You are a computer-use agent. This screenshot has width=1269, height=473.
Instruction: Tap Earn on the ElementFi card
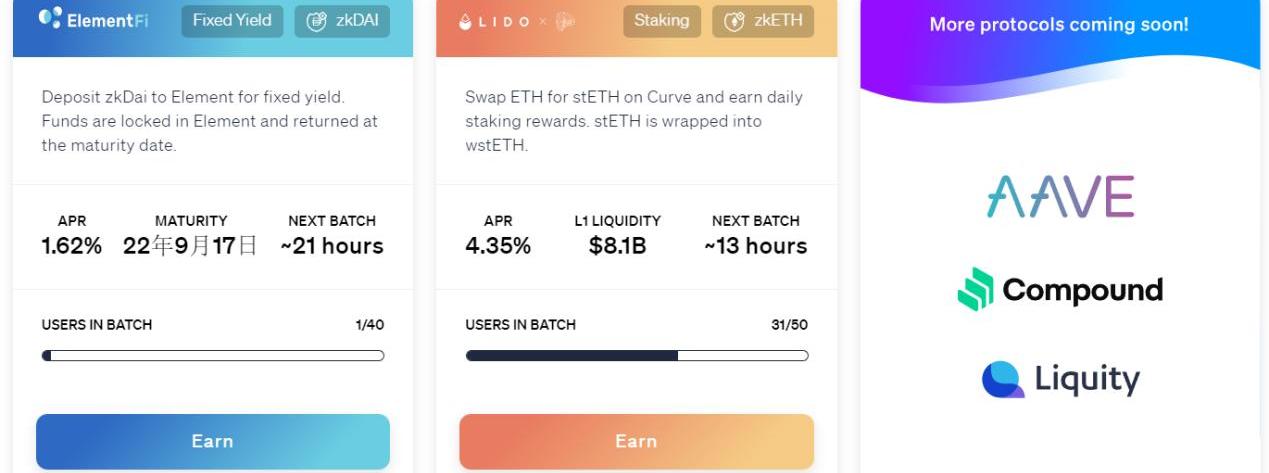coord(212,441)
